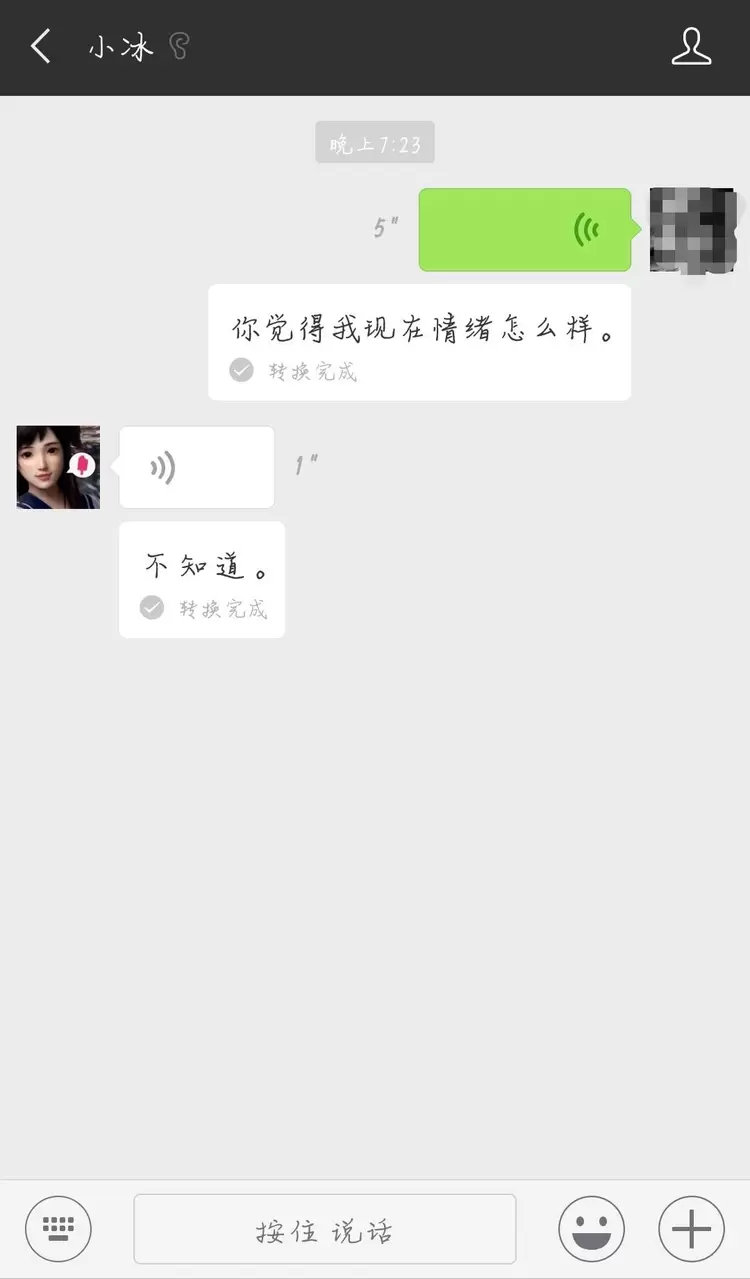Open the emoji sticker panel
The image size is (750, 1279).
click(x=591, y=1229)
